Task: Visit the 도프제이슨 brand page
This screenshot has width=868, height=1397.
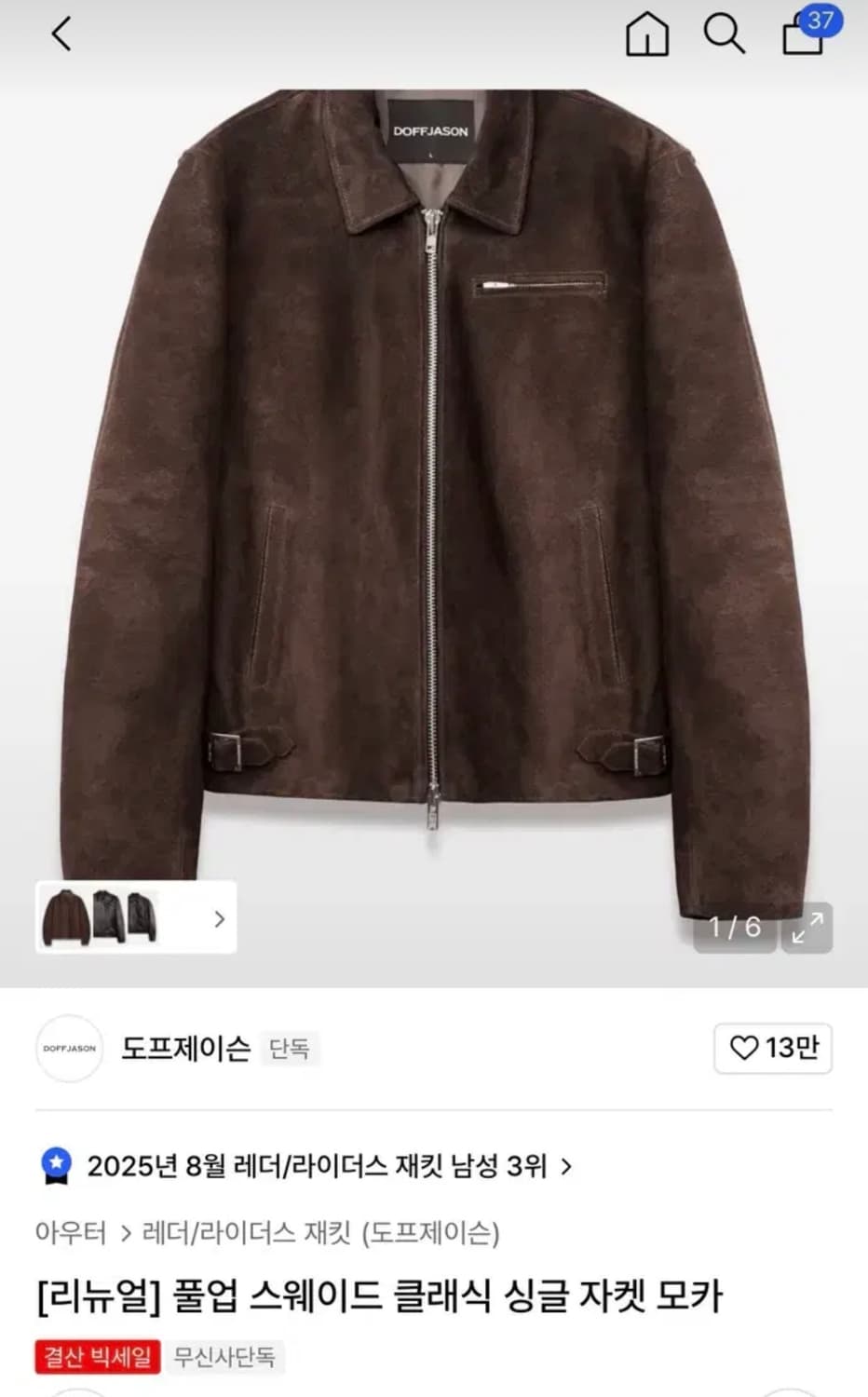Action: [183, 1048]
